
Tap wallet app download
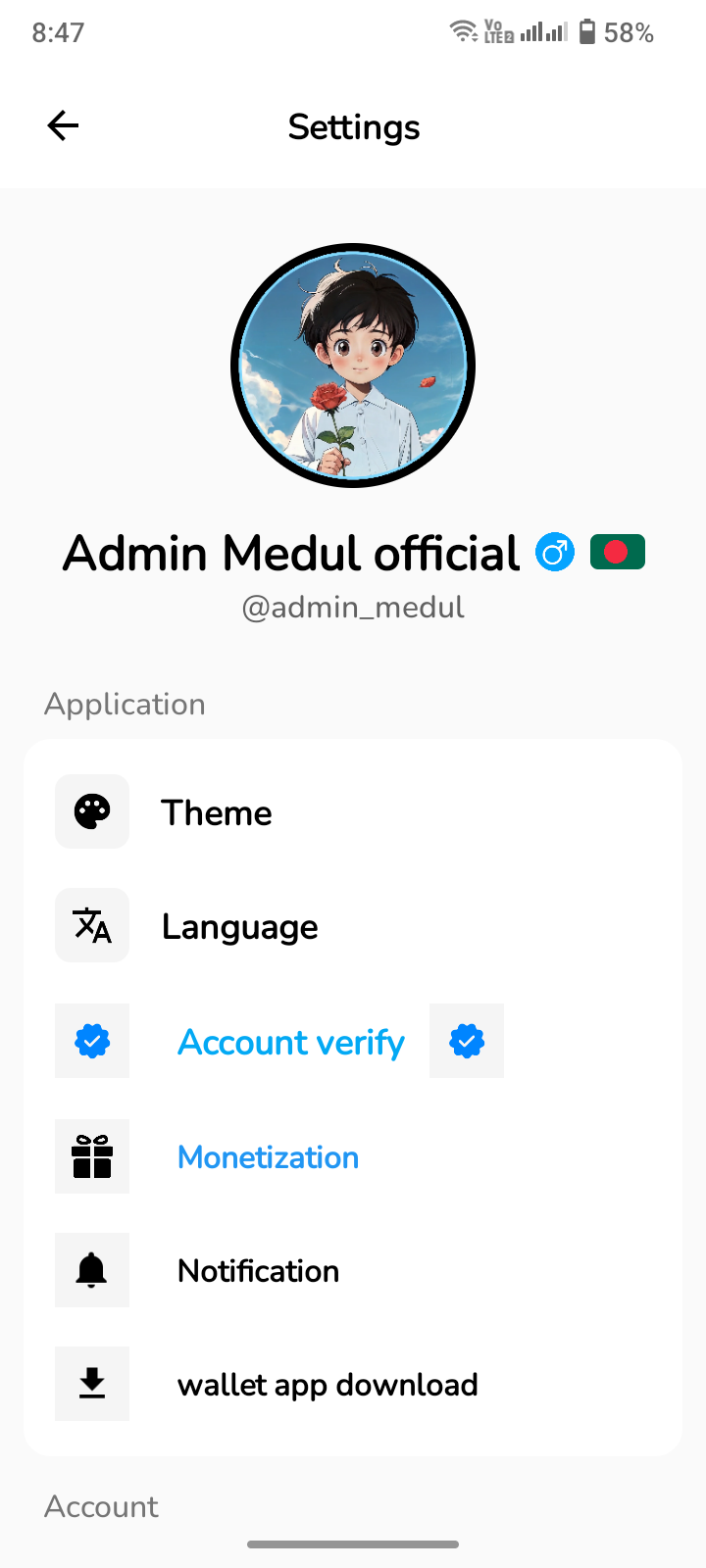(x=327, y=1385)
